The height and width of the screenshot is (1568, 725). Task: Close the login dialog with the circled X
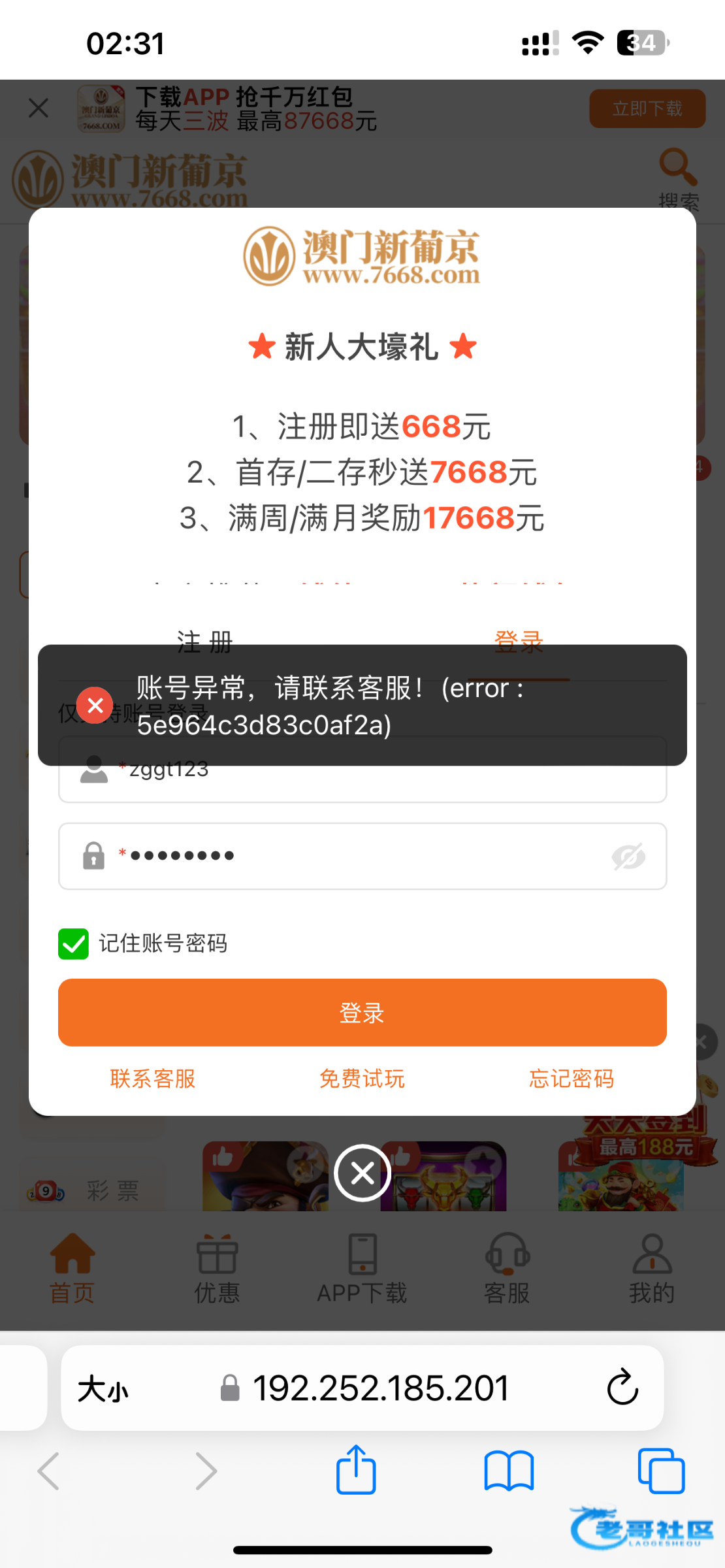click(362, 1173)
